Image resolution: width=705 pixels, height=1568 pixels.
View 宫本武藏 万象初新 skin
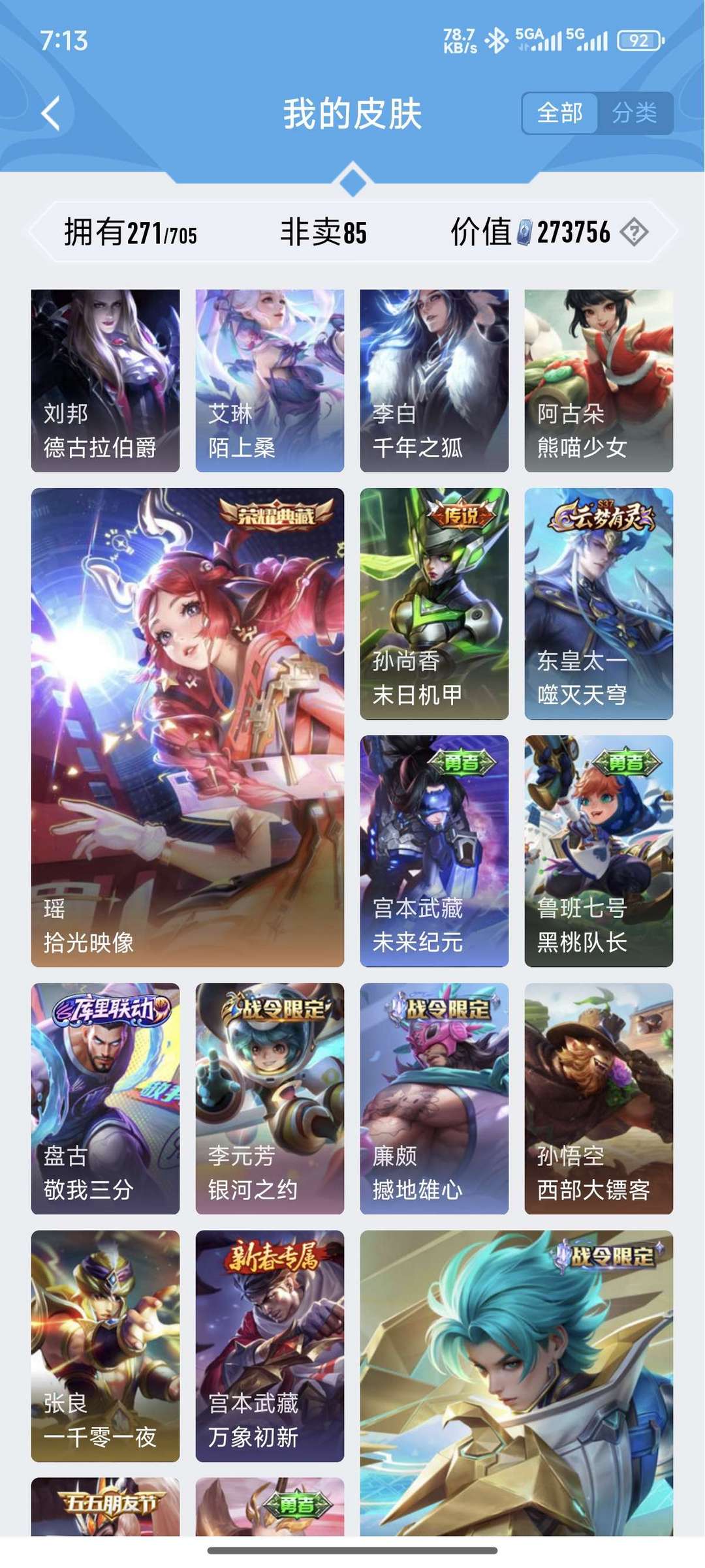(270, 1345)
